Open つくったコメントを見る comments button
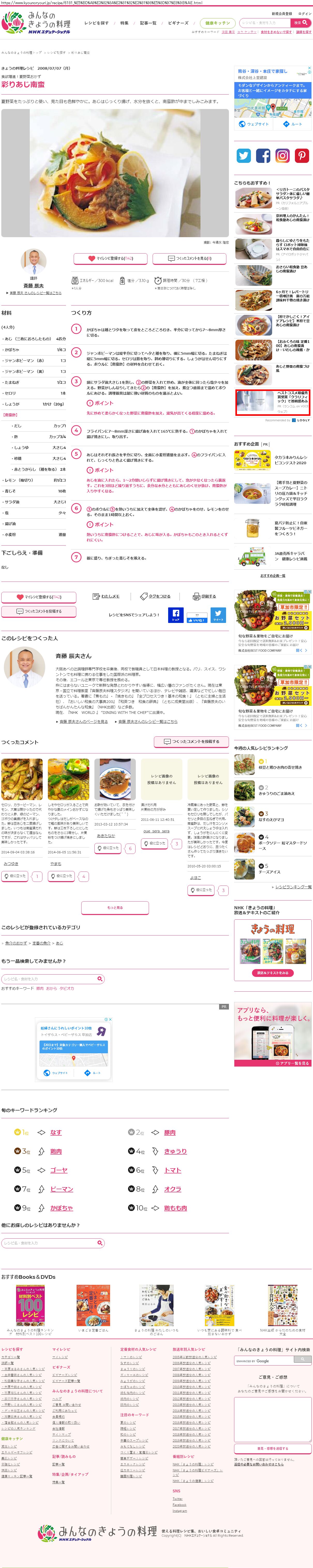Viewport: 313px width, 1568px height. 190,258
